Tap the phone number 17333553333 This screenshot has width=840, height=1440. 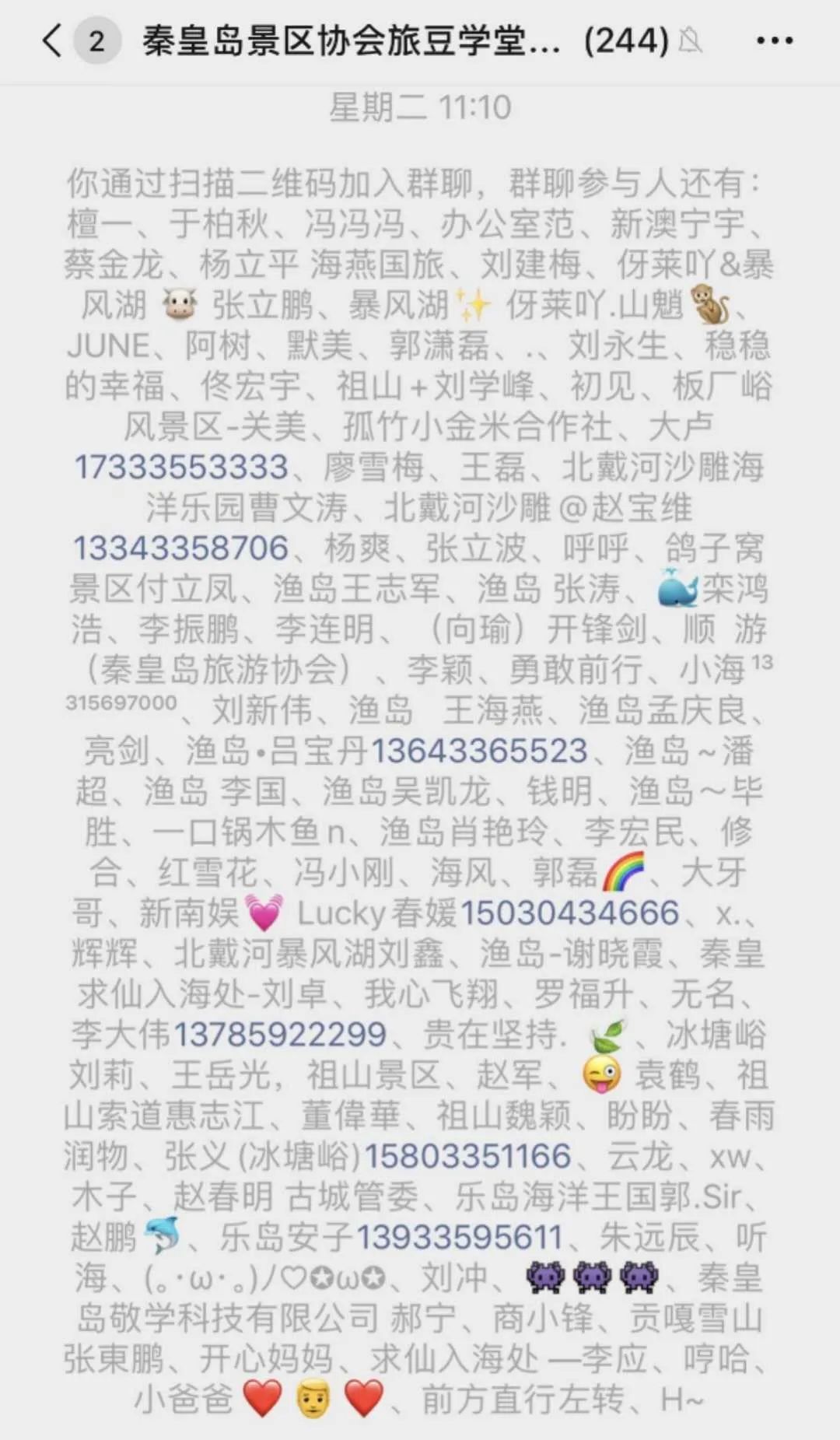pyautogui.click(x=181, y=468)
